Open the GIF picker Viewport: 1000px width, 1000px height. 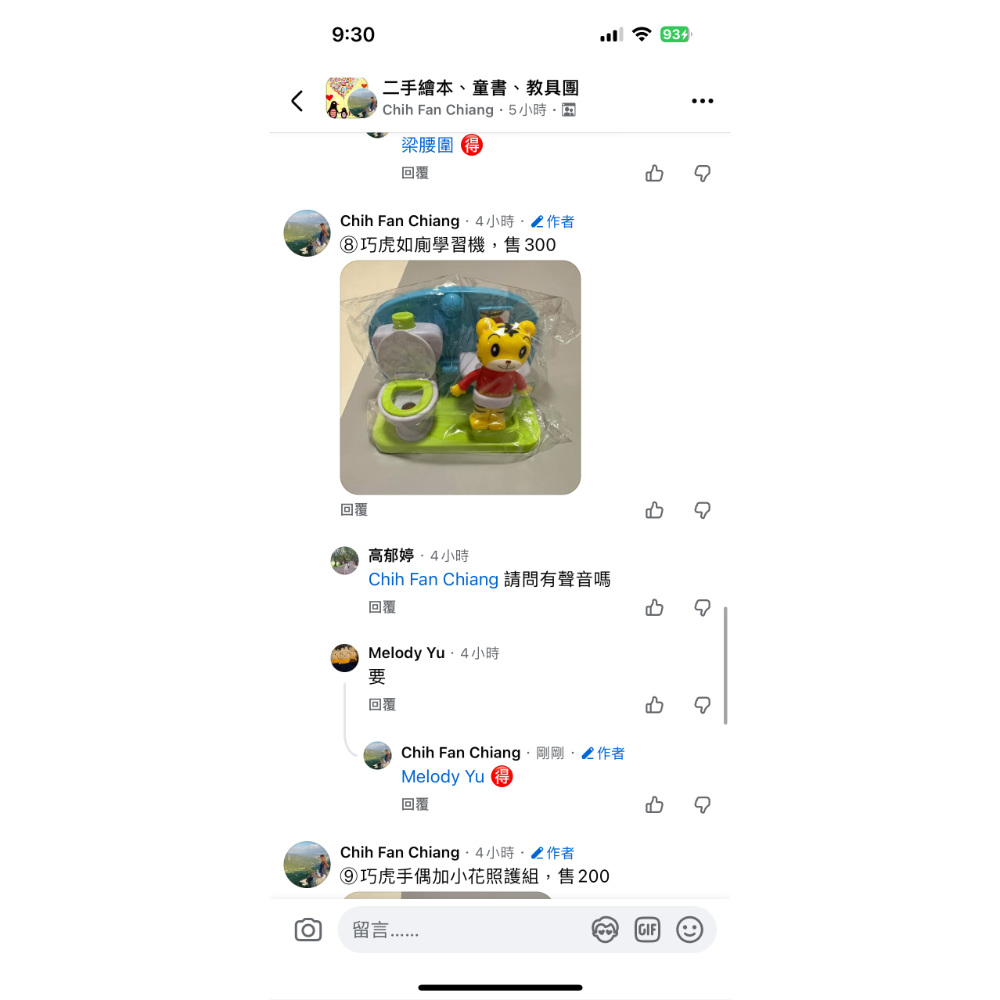[x=647, y=930]
